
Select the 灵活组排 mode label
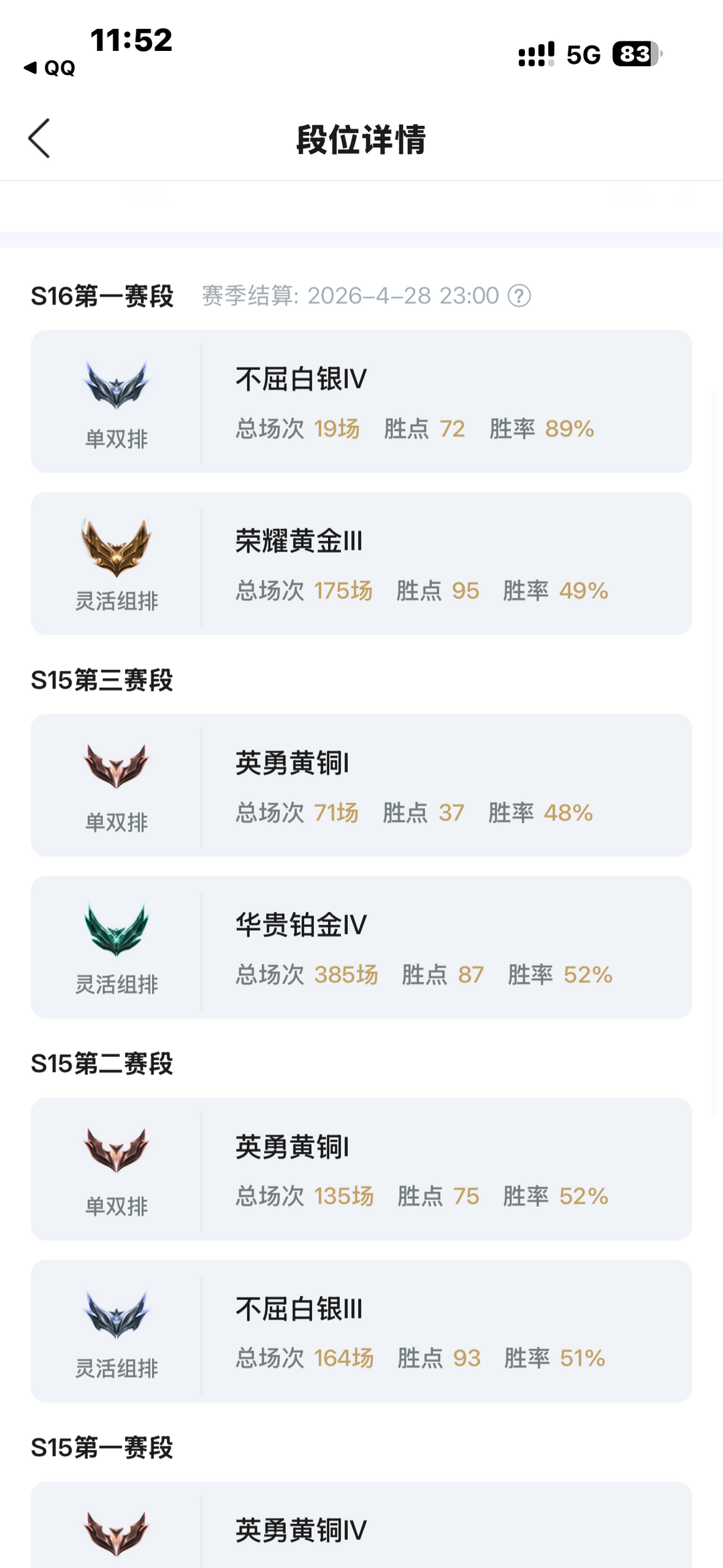coord(117,601)
